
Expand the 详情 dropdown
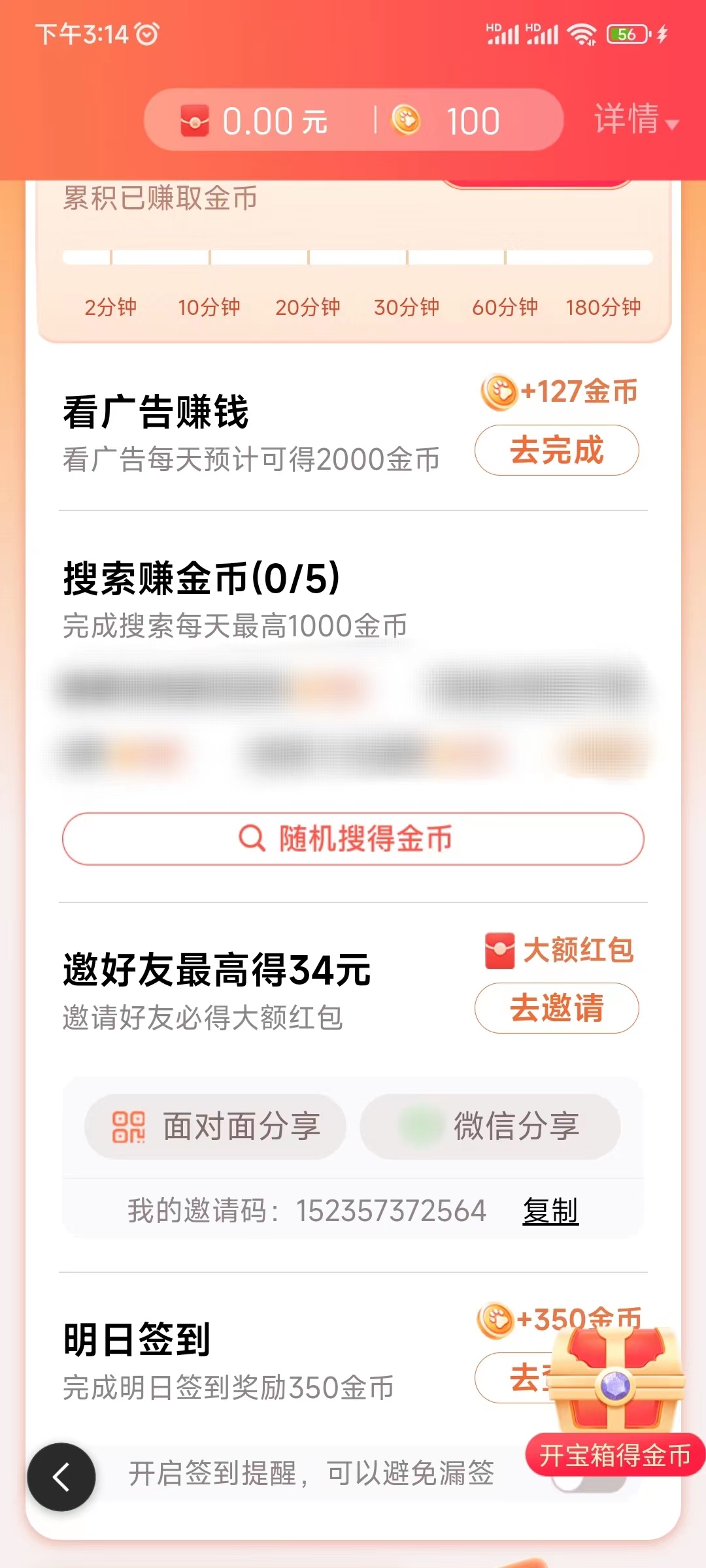pyautogui.click(x=633, y=120)
